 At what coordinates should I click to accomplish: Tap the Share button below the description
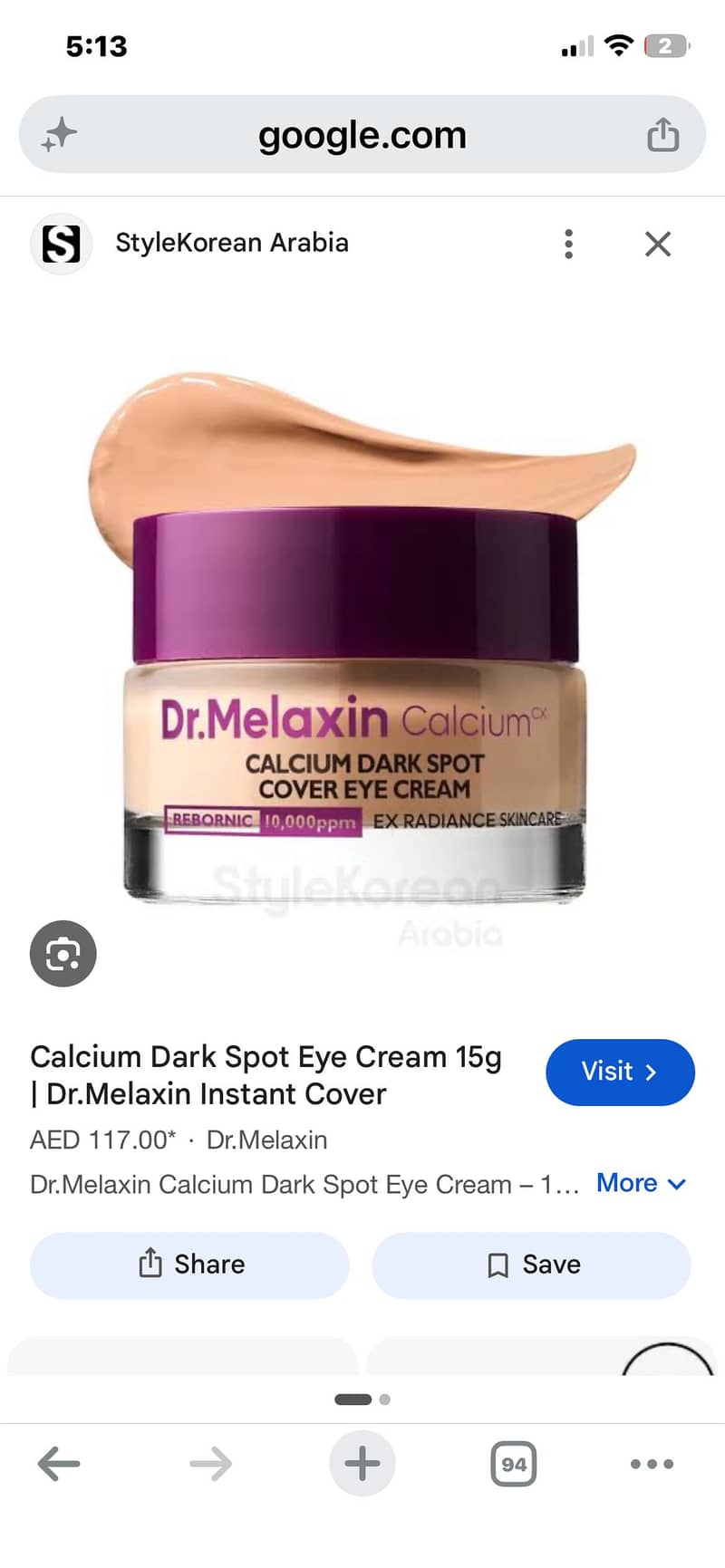click(189, 1265)
